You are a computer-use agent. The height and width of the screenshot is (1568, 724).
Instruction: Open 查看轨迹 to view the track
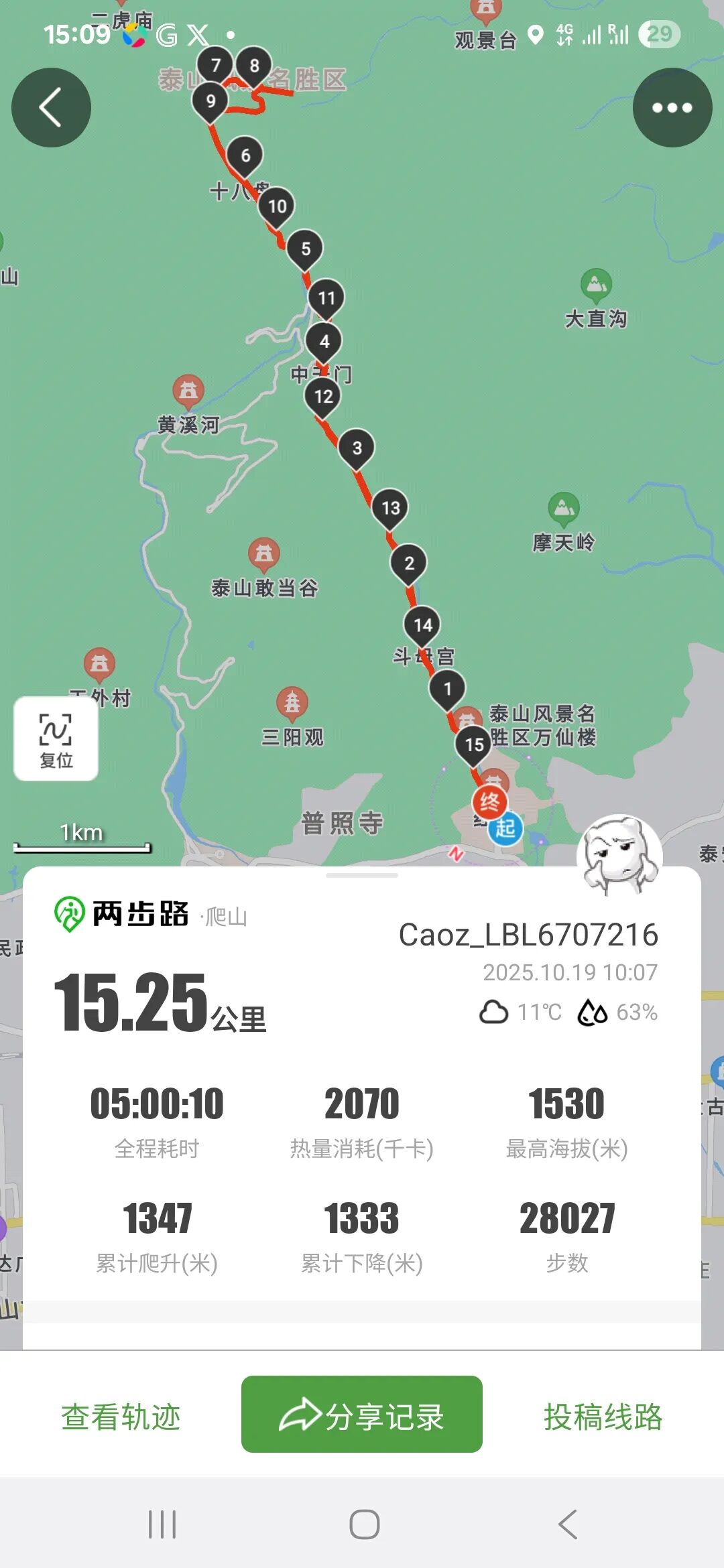121,1417
